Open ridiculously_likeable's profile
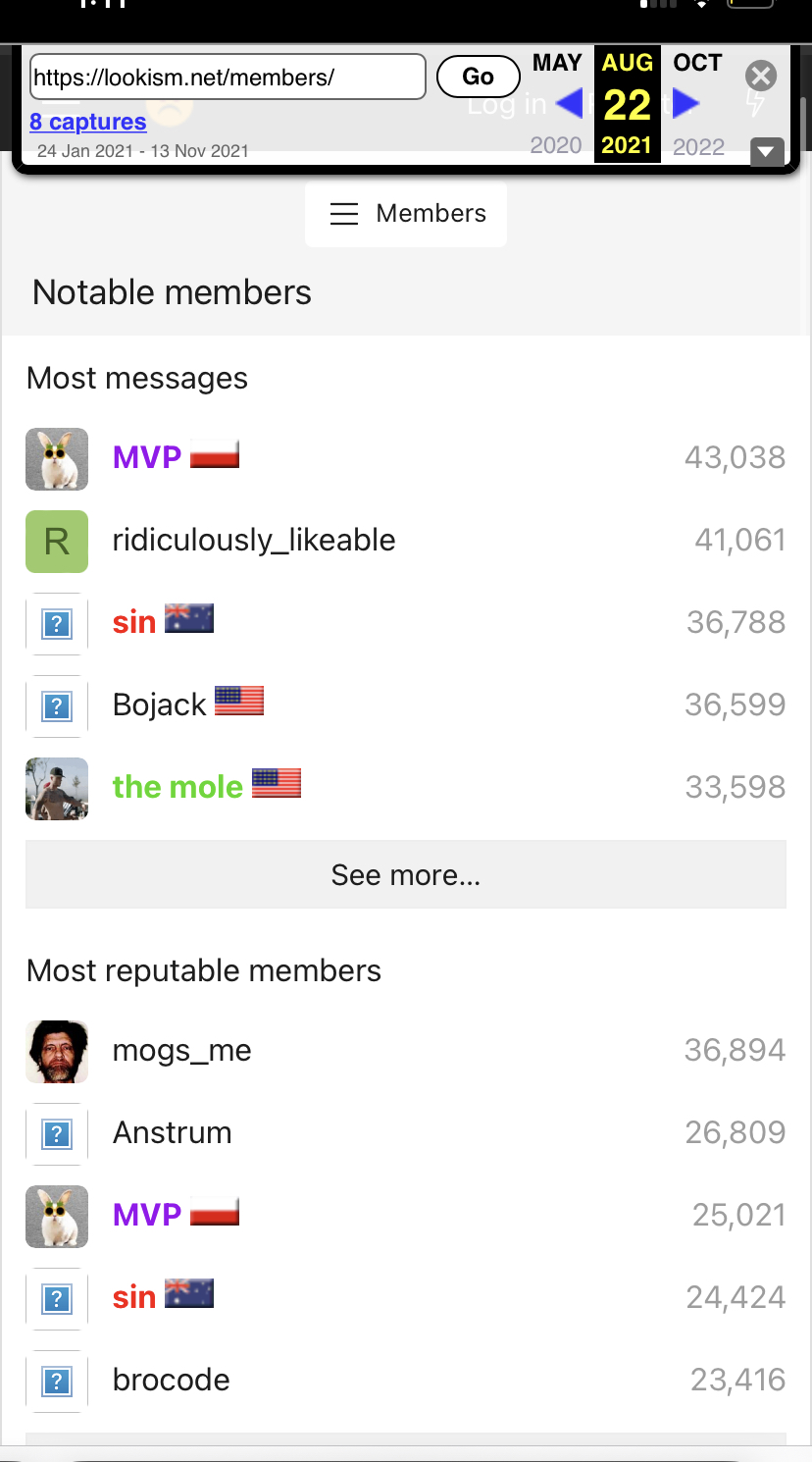The height and width of the screenshot is (1462, 812). pos(254,540)
